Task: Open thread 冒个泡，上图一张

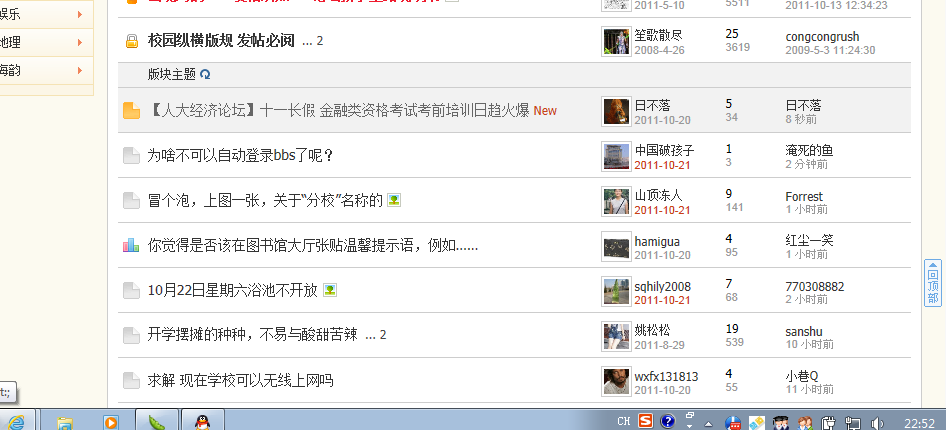Action: coord(265,201)
